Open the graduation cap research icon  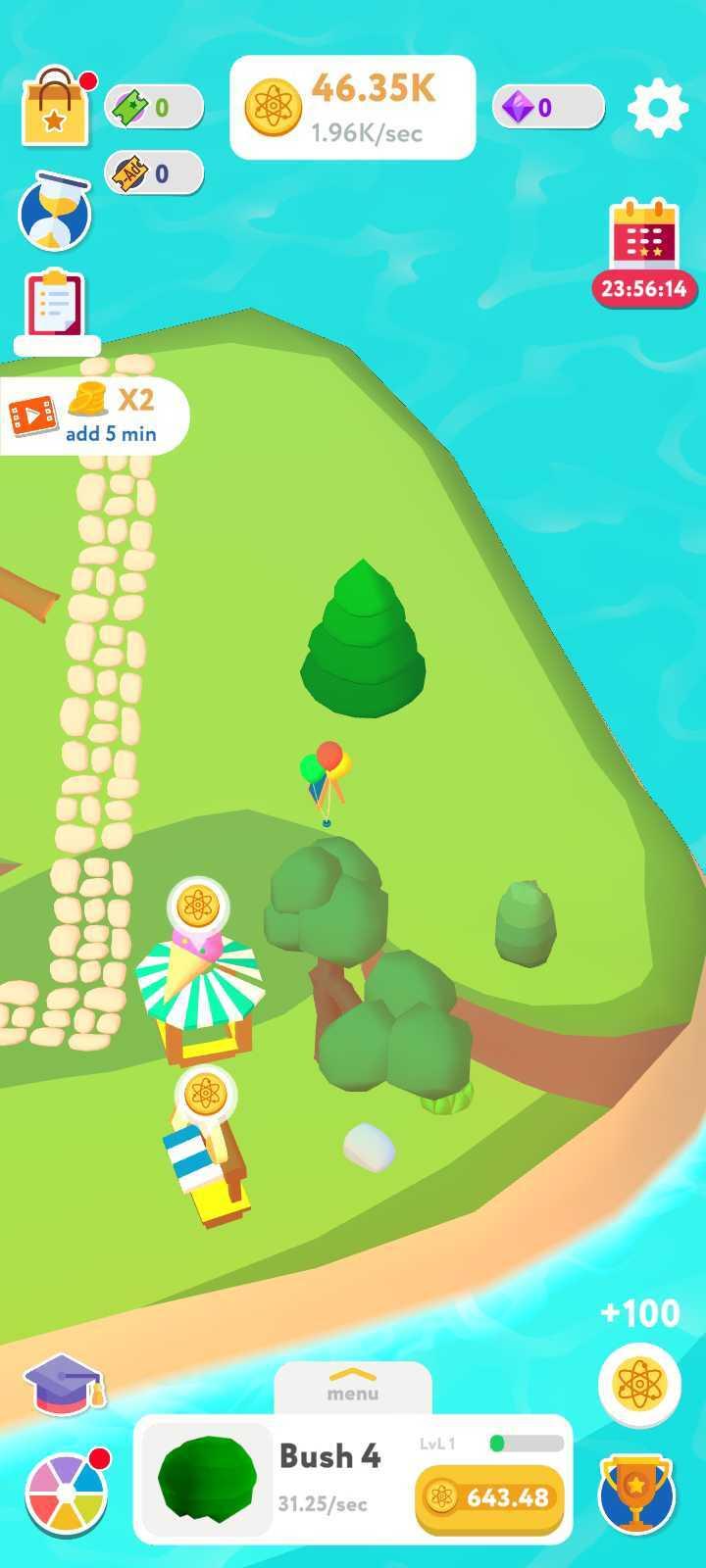pos(63,1383)
